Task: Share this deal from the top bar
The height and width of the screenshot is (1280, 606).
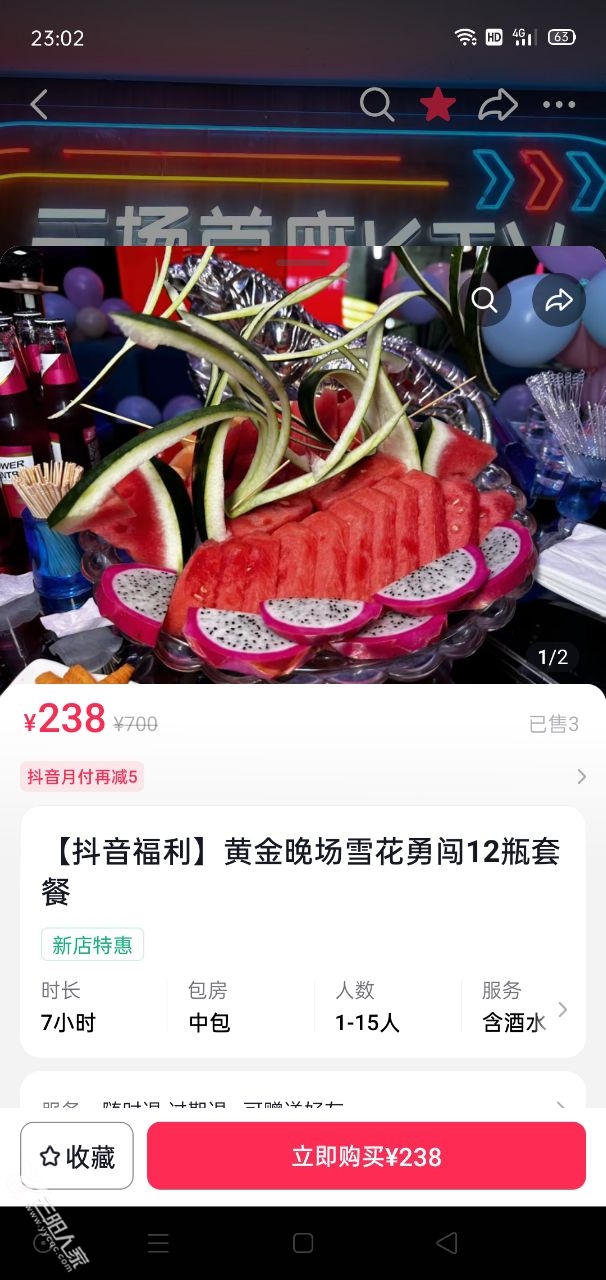Action: 497,104
